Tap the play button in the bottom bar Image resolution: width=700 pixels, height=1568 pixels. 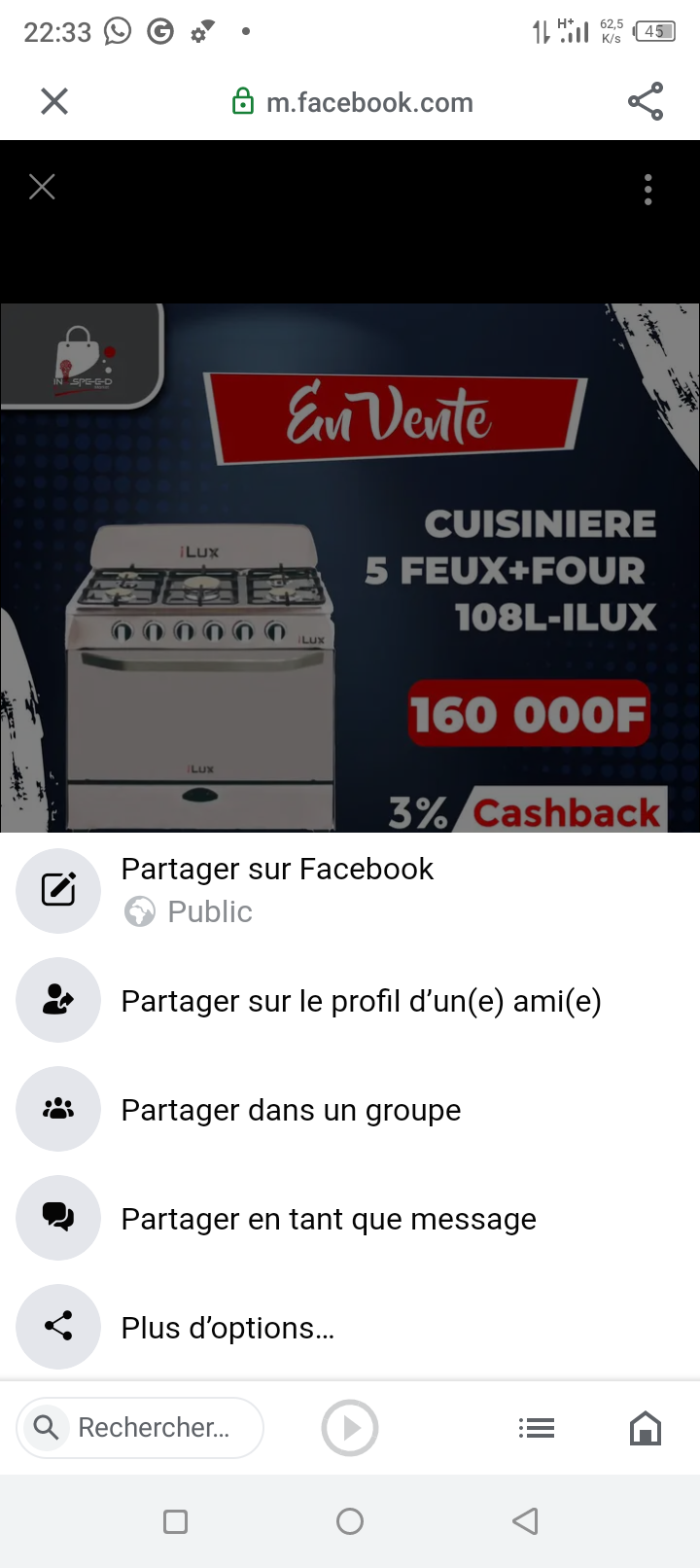(350, 1428)
